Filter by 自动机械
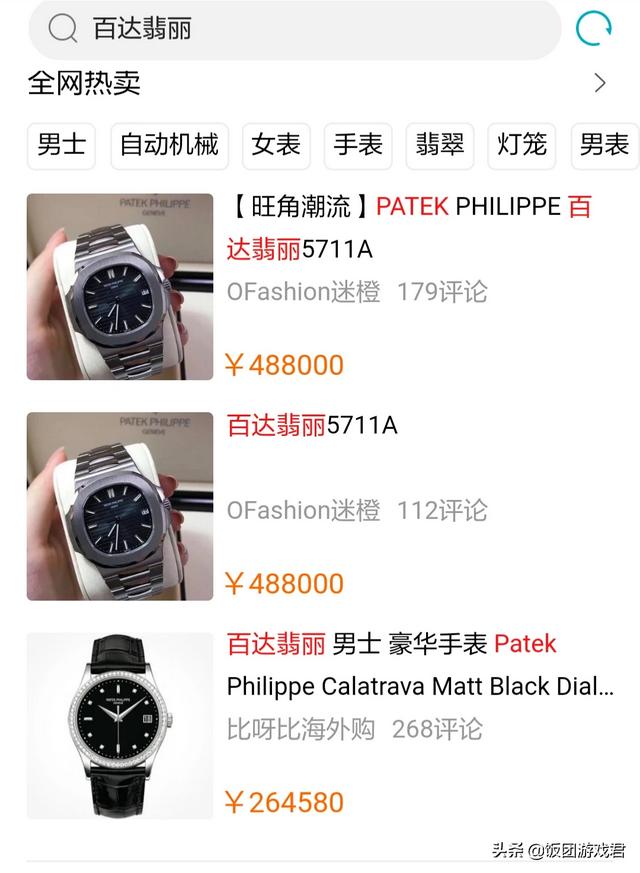This screenshot has height=873, width=640. pyautogui.click(x=169, y=145)
